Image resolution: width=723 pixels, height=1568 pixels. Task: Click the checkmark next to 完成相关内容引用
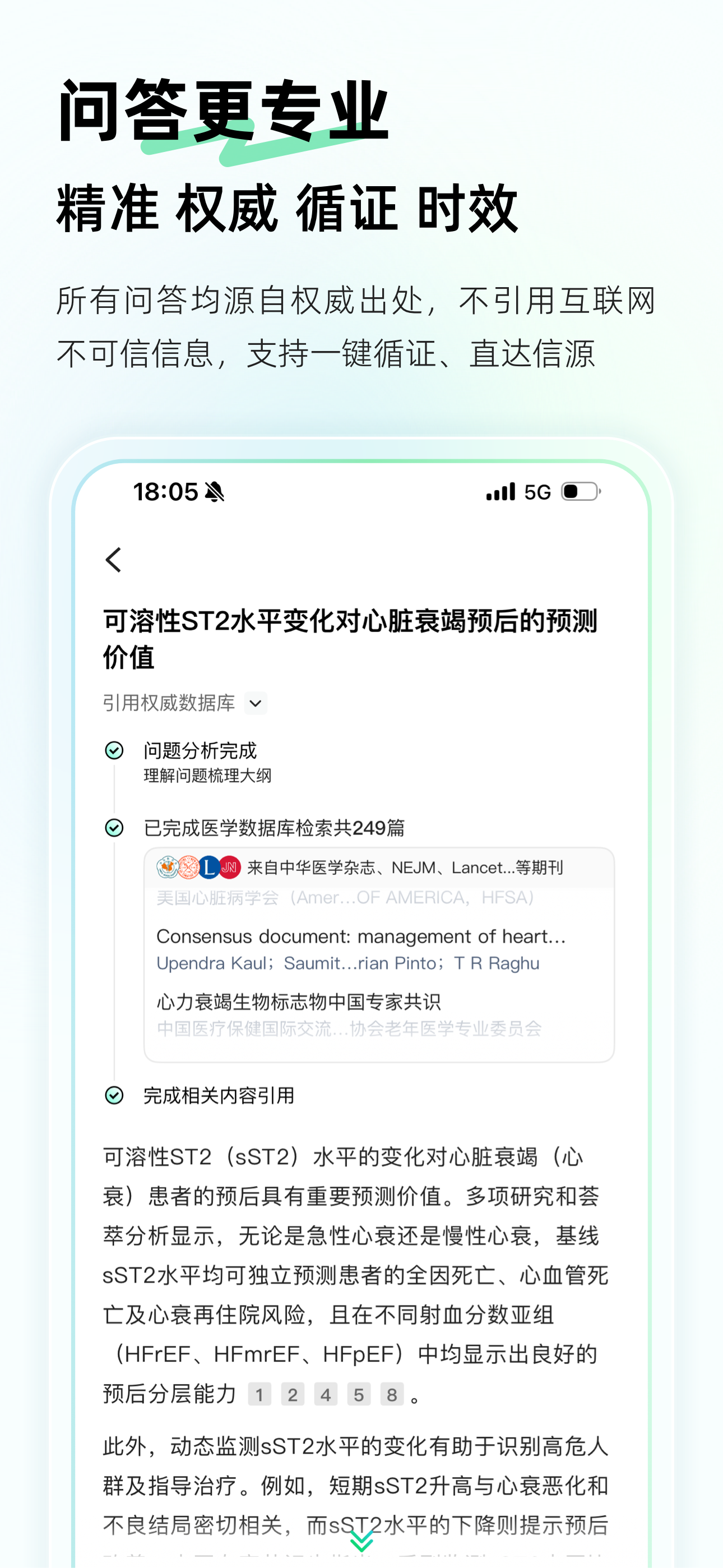click(113, 1097)
